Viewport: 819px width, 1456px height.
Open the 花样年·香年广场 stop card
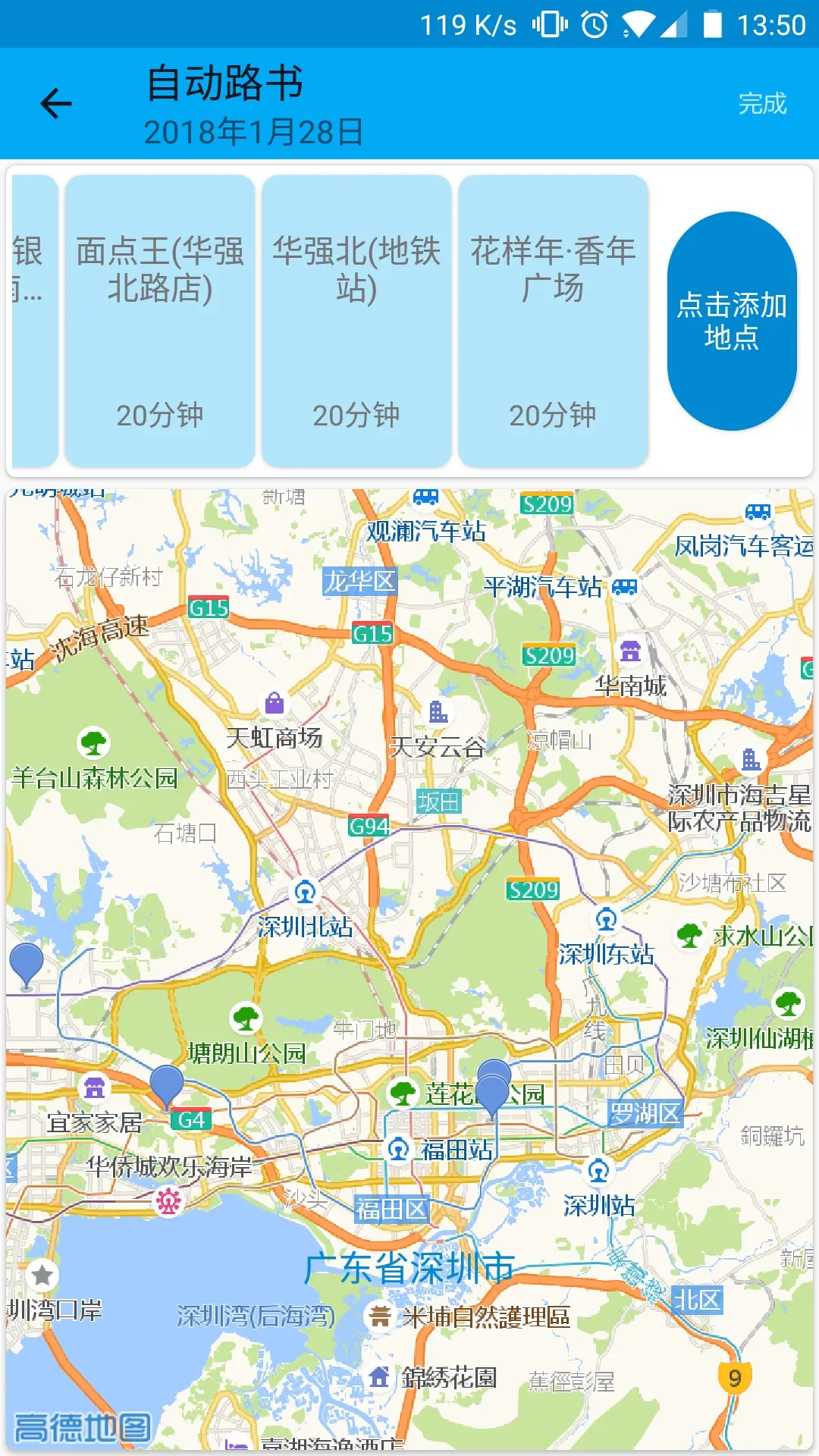(x=553, y=322)
